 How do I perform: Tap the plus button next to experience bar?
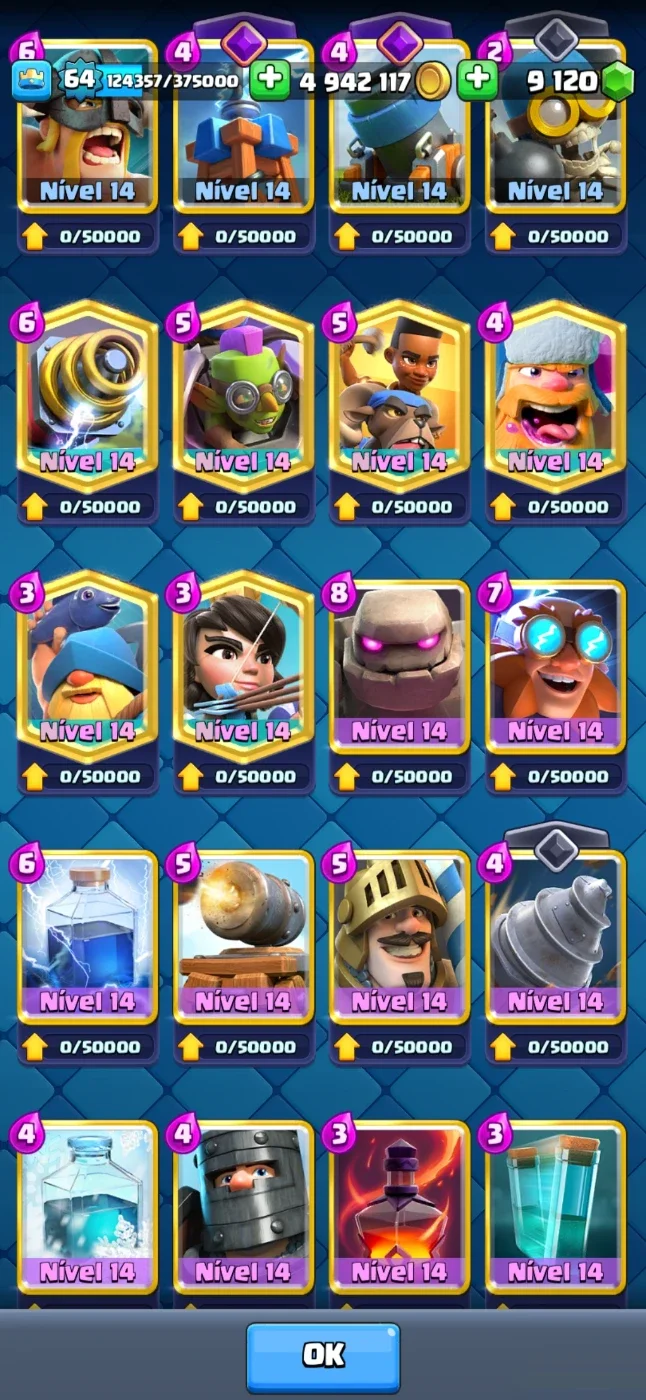pos(270,80)
